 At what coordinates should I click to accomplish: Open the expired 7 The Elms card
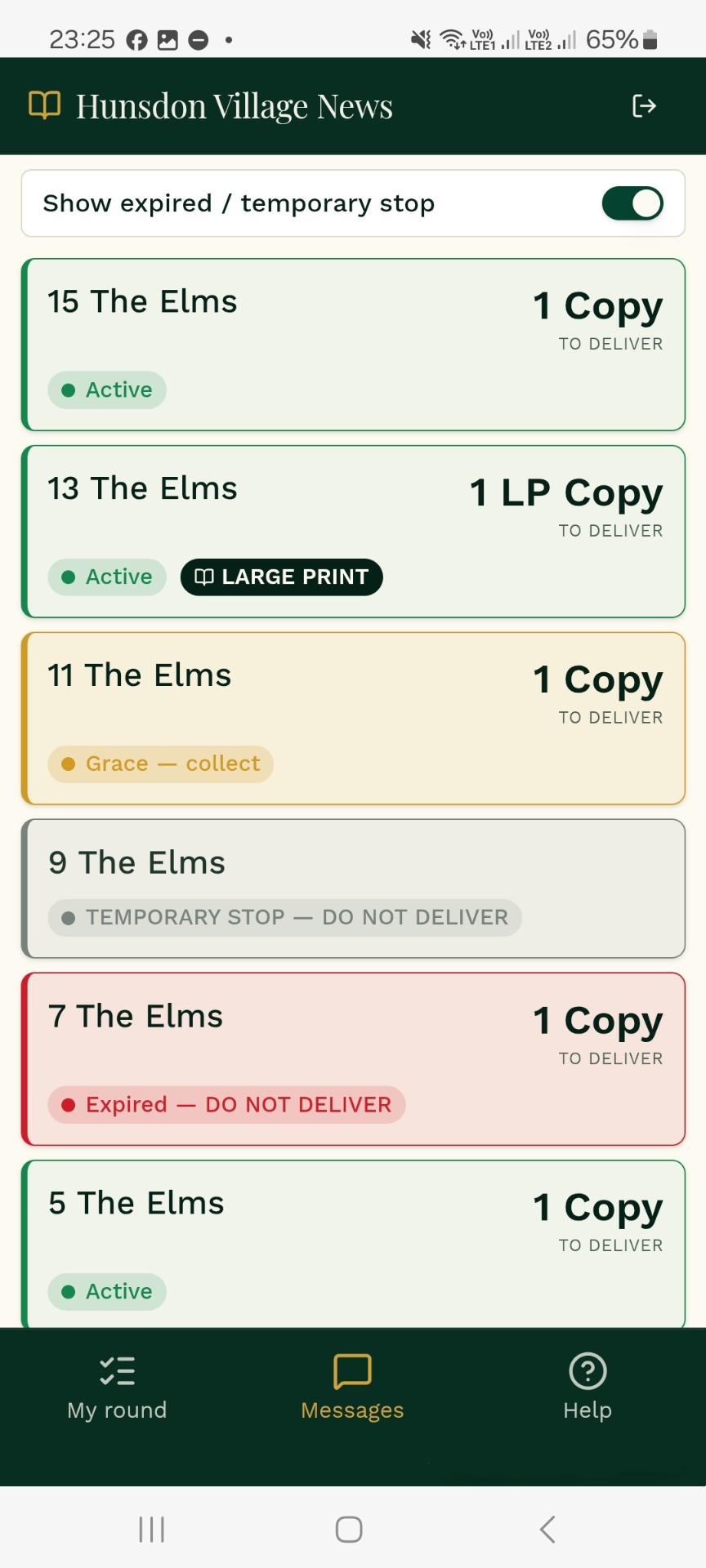pyautogui.click(x=353, y=1059)
